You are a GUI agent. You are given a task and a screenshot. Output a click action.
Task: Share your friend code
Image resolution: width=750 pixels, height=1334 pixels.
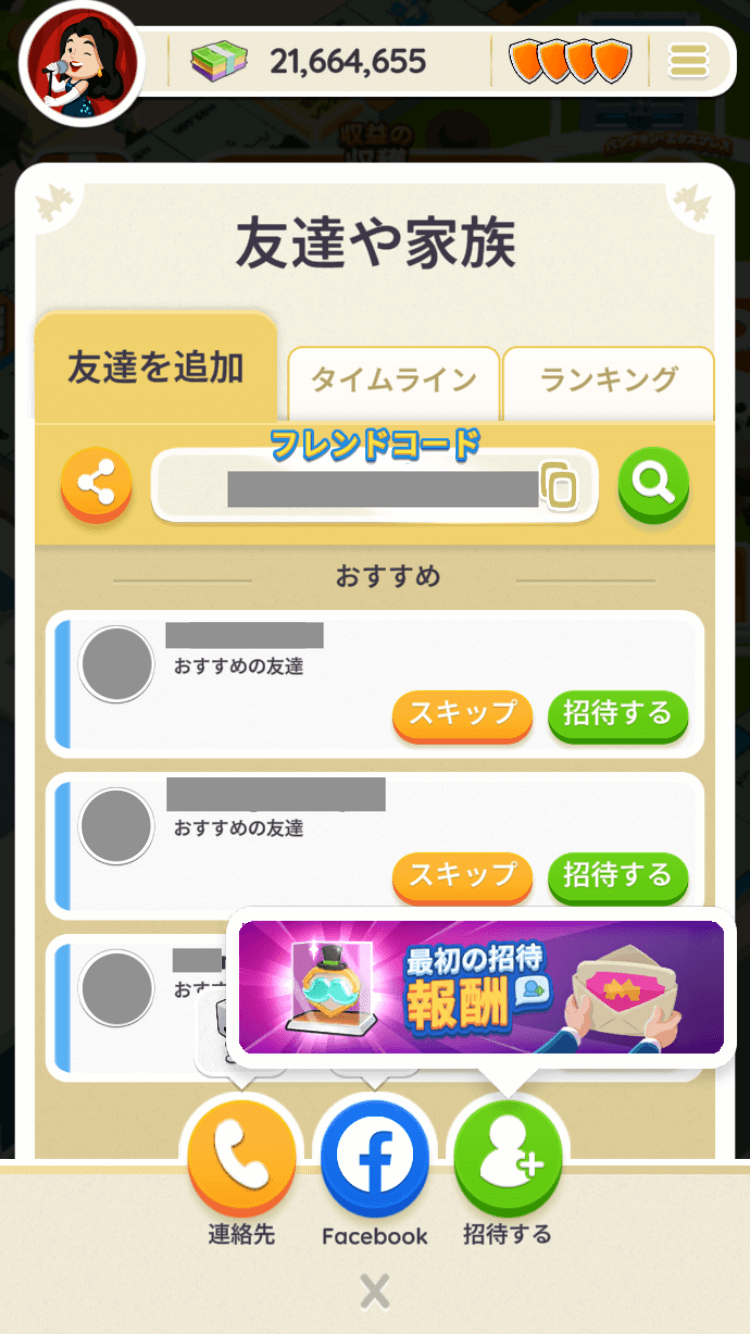click(96, 486)
